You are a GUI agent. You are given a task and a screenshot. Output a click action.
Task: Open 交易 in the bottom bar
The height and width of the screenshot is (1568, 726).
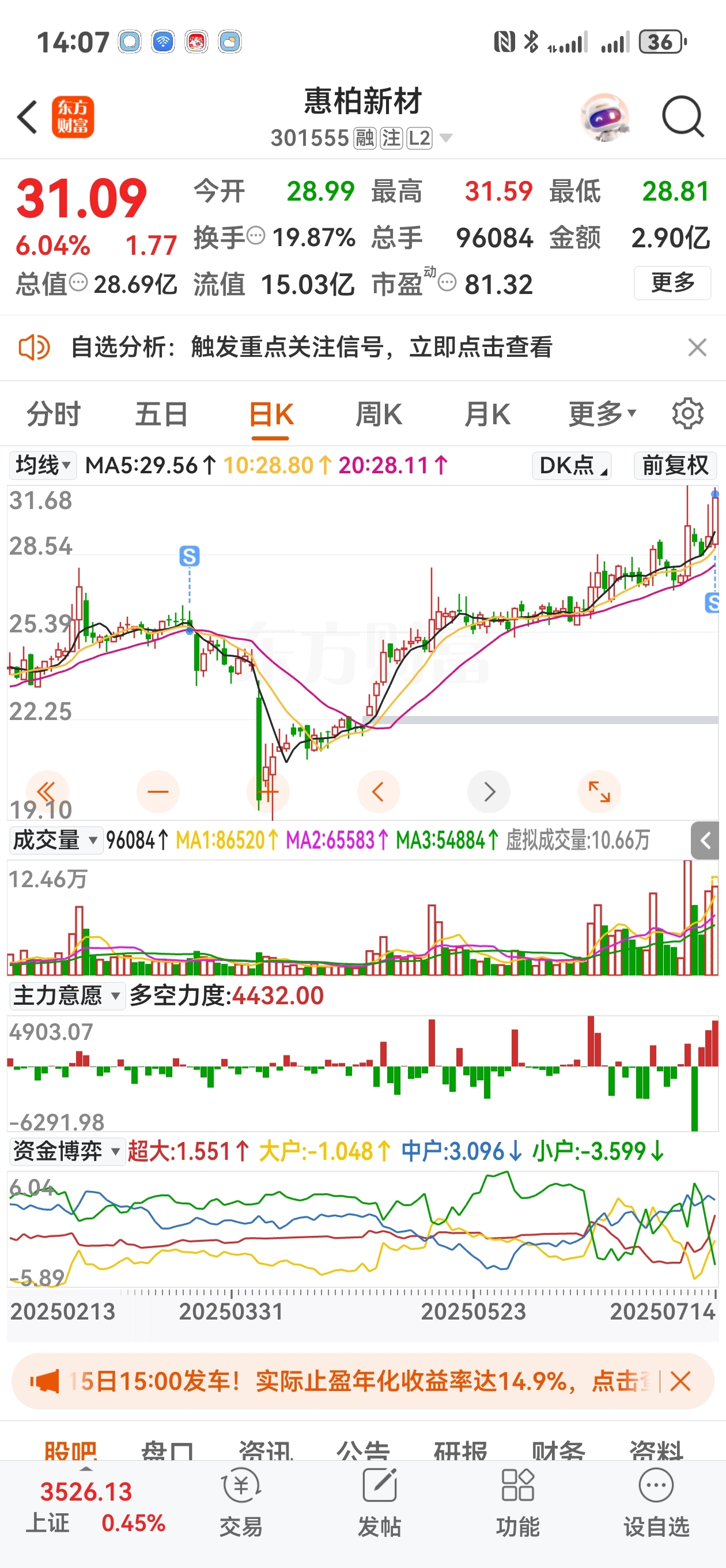[x=241, y=1502]
